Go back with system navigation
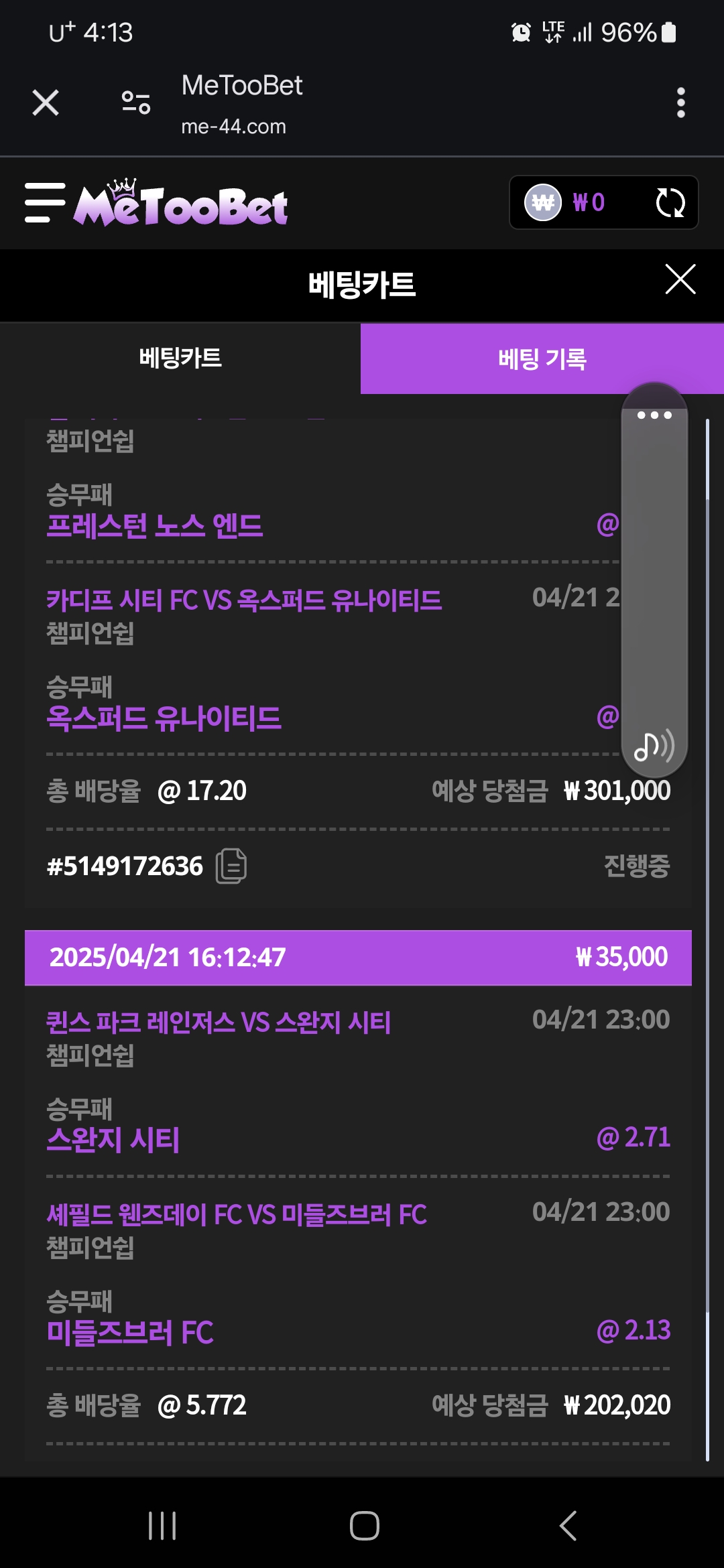This screenshot has width=724, height=1568. tap(568, 1526)
